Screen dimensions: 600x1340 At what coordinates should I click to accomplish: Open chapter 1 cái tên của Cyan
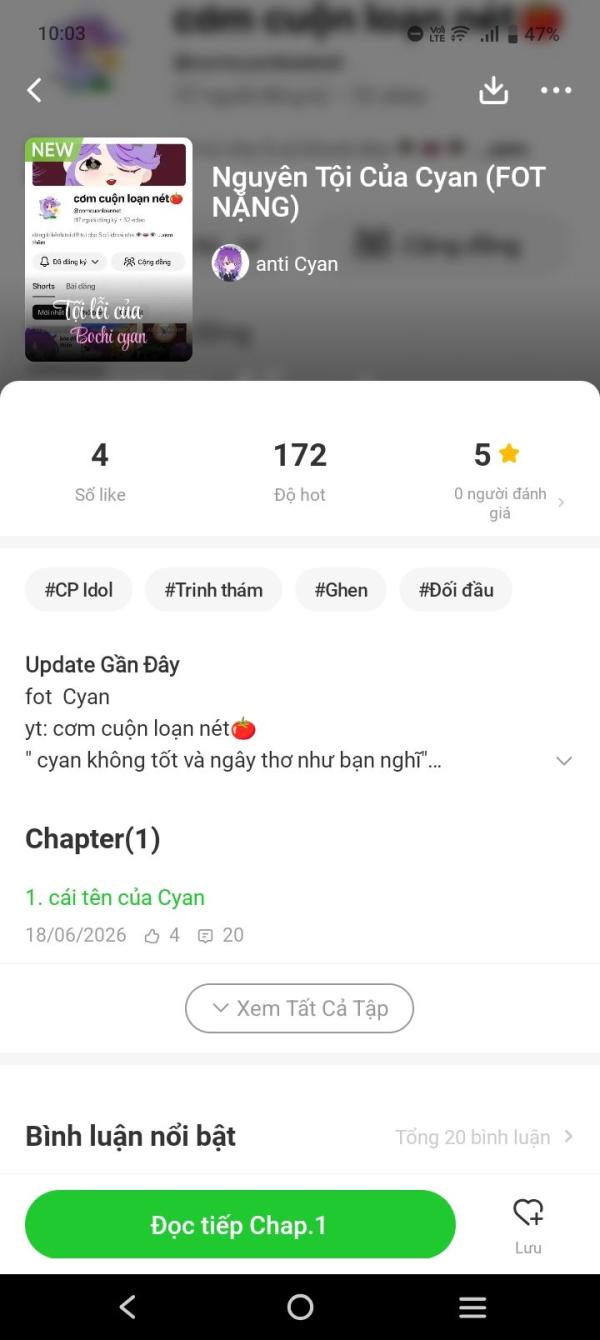115,897
